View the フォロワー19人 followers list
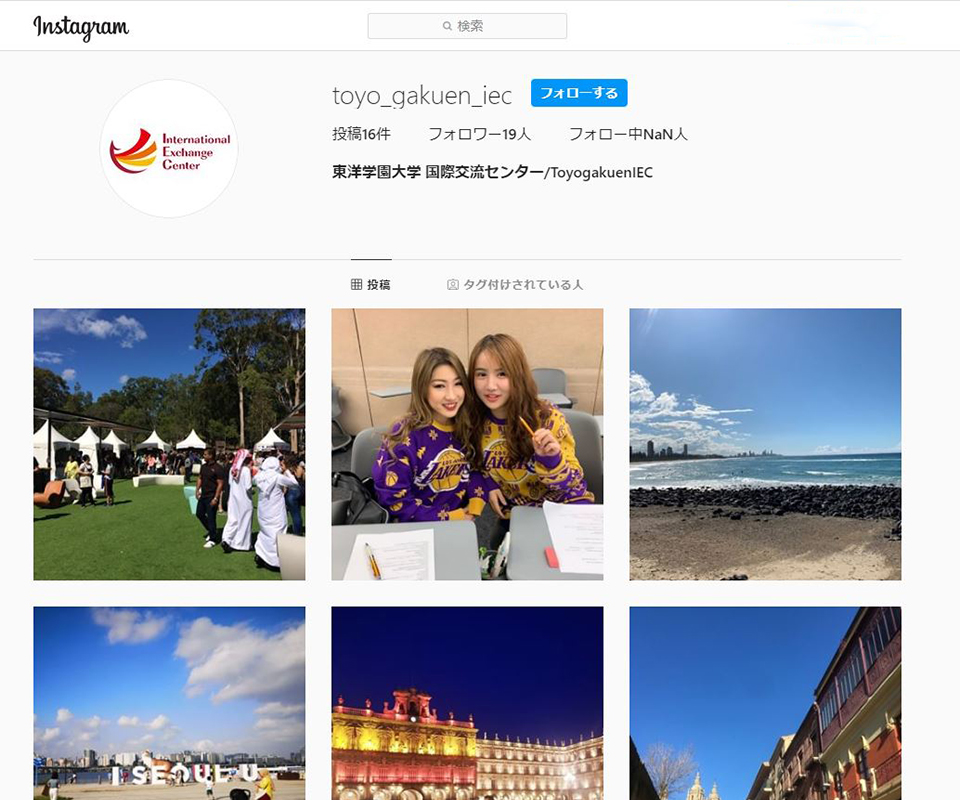The image size is (960, 800). click(x=479, y=134)
